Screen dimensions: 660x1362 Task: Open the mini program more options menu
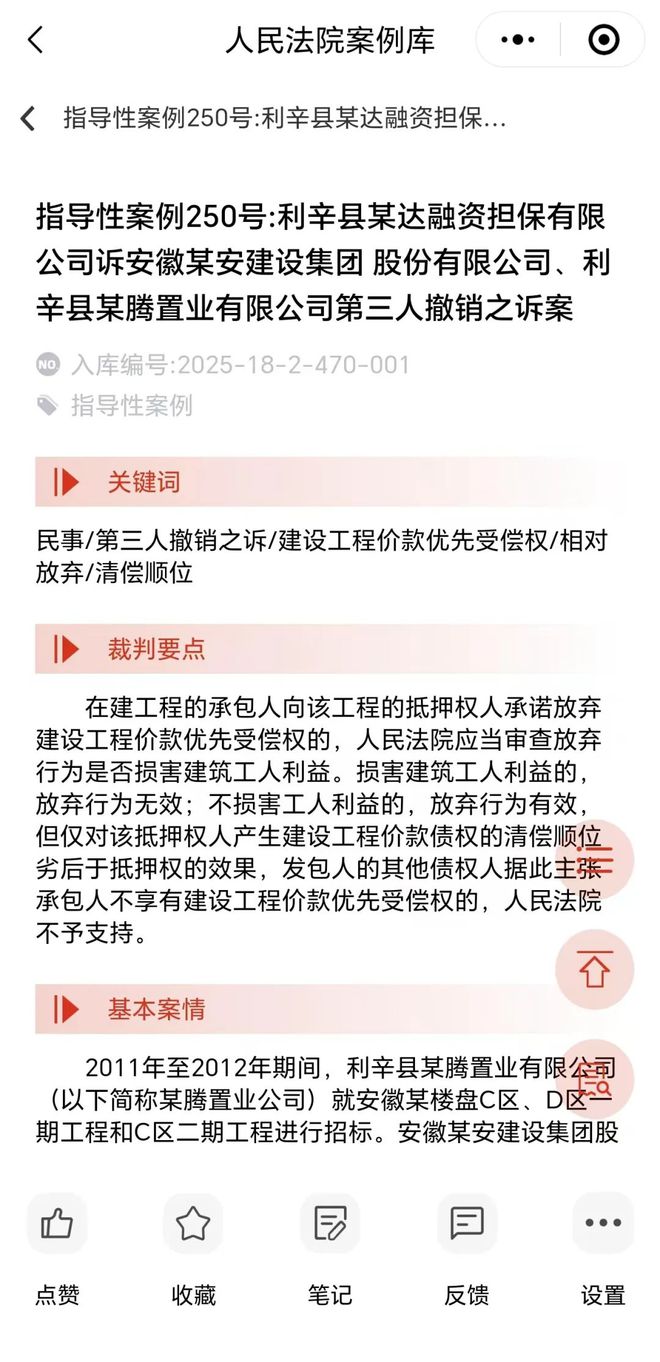click(517, 40)
